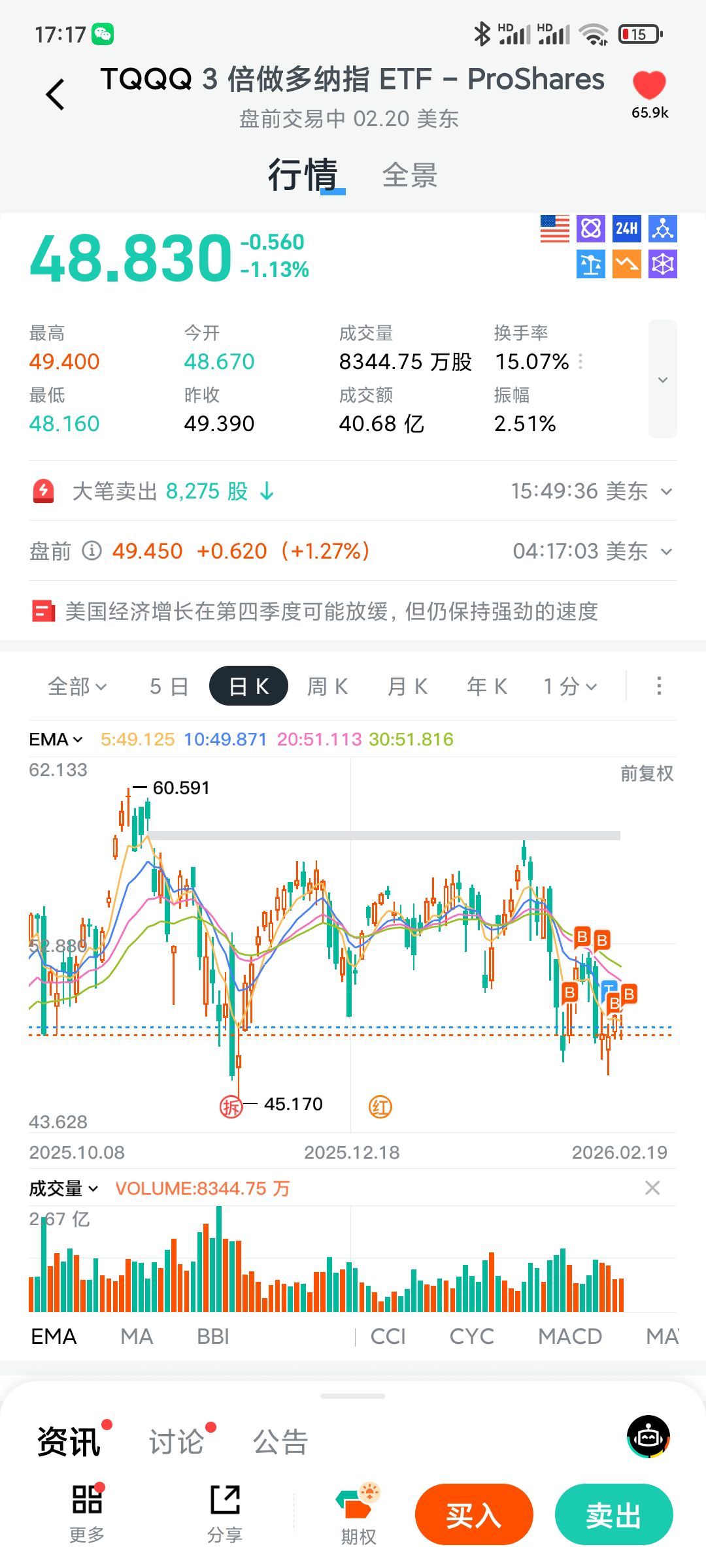Open the 24H trading icon
The image size is (706, 1568).
[626, 229]
